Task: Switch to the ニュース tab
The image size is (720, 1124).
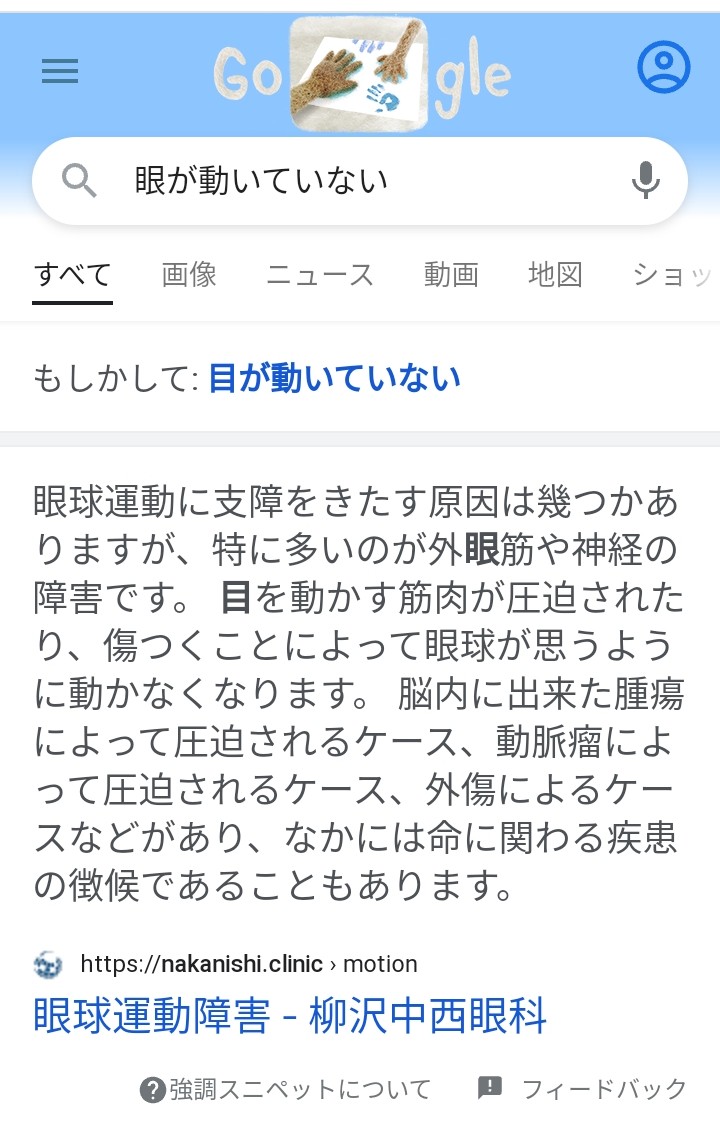Action: [x=320, y=274]
